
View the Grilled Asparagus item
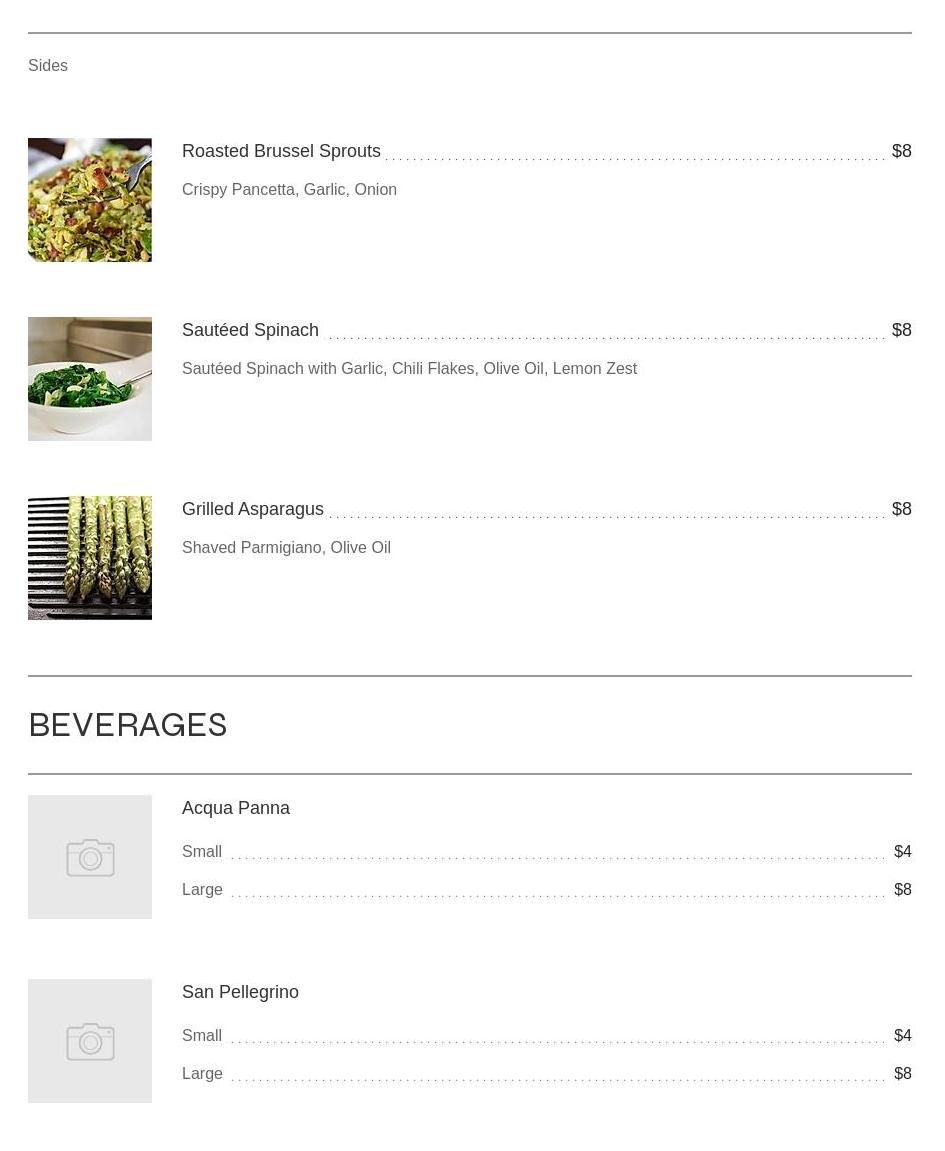click(252, 509)
